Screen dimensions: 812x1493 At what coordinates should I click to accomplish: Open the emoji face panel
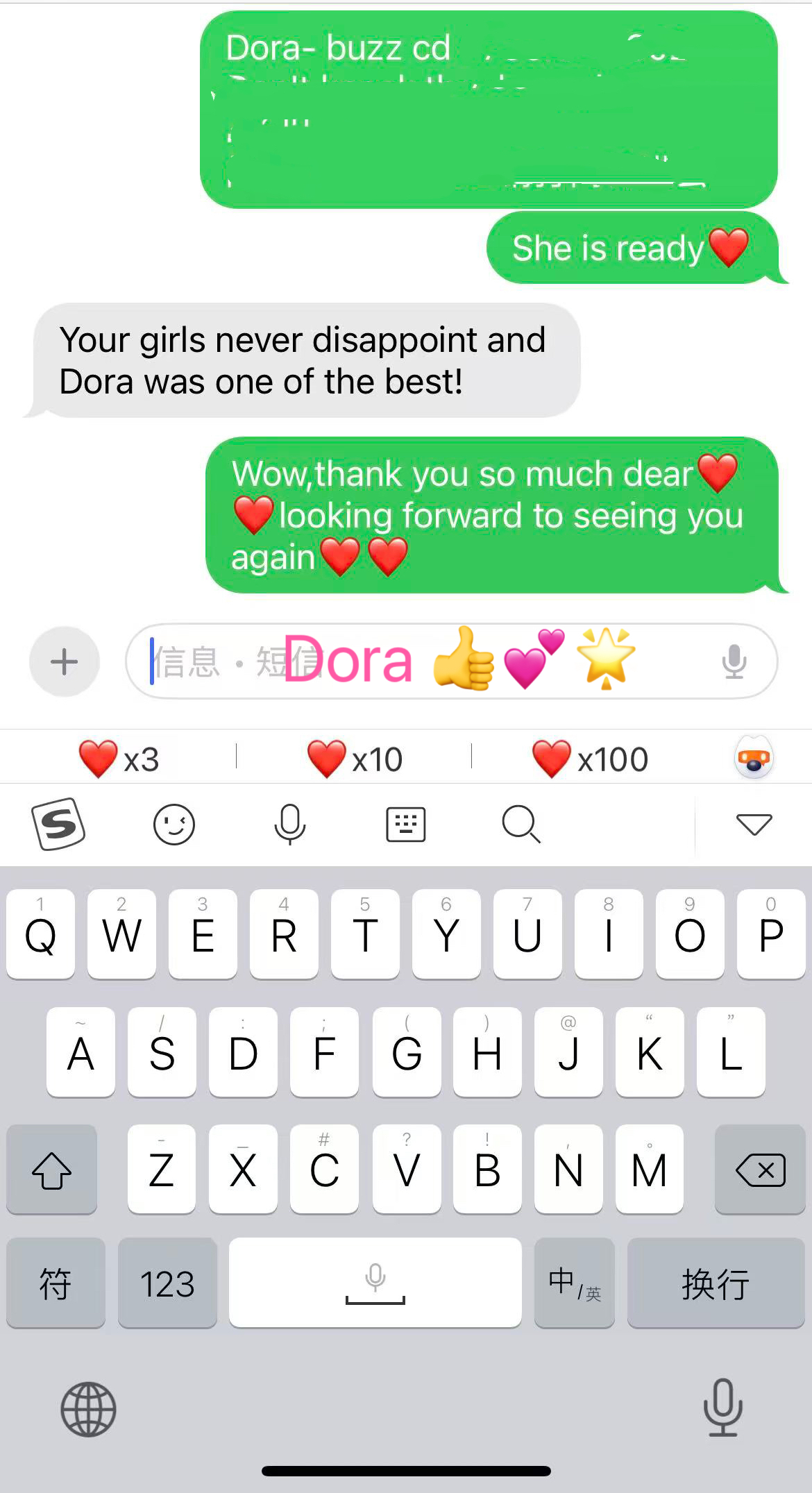coord(174,824)
